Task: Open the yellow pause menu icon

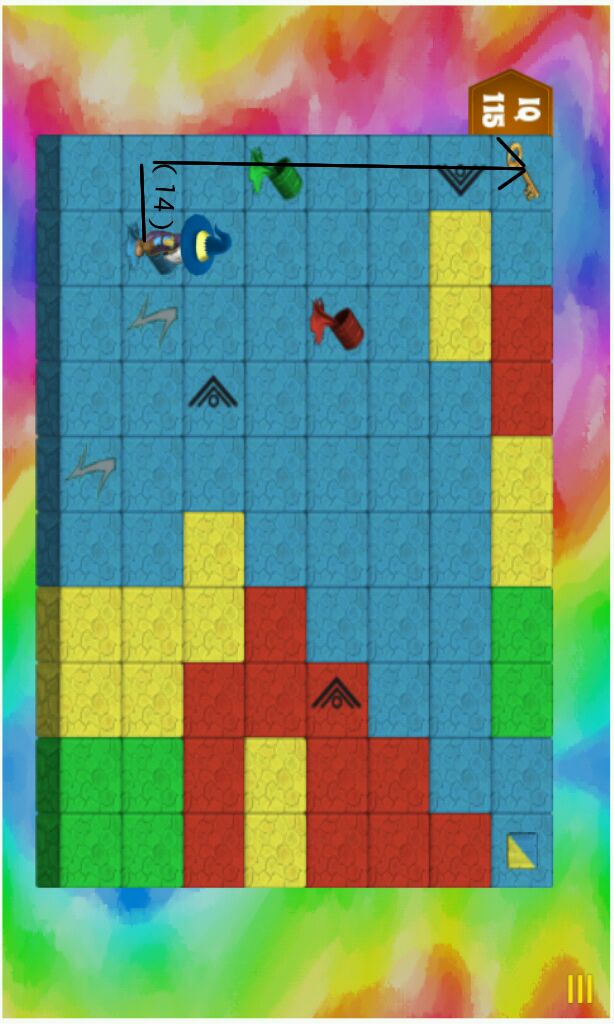Action: click(x=580, y=989)
